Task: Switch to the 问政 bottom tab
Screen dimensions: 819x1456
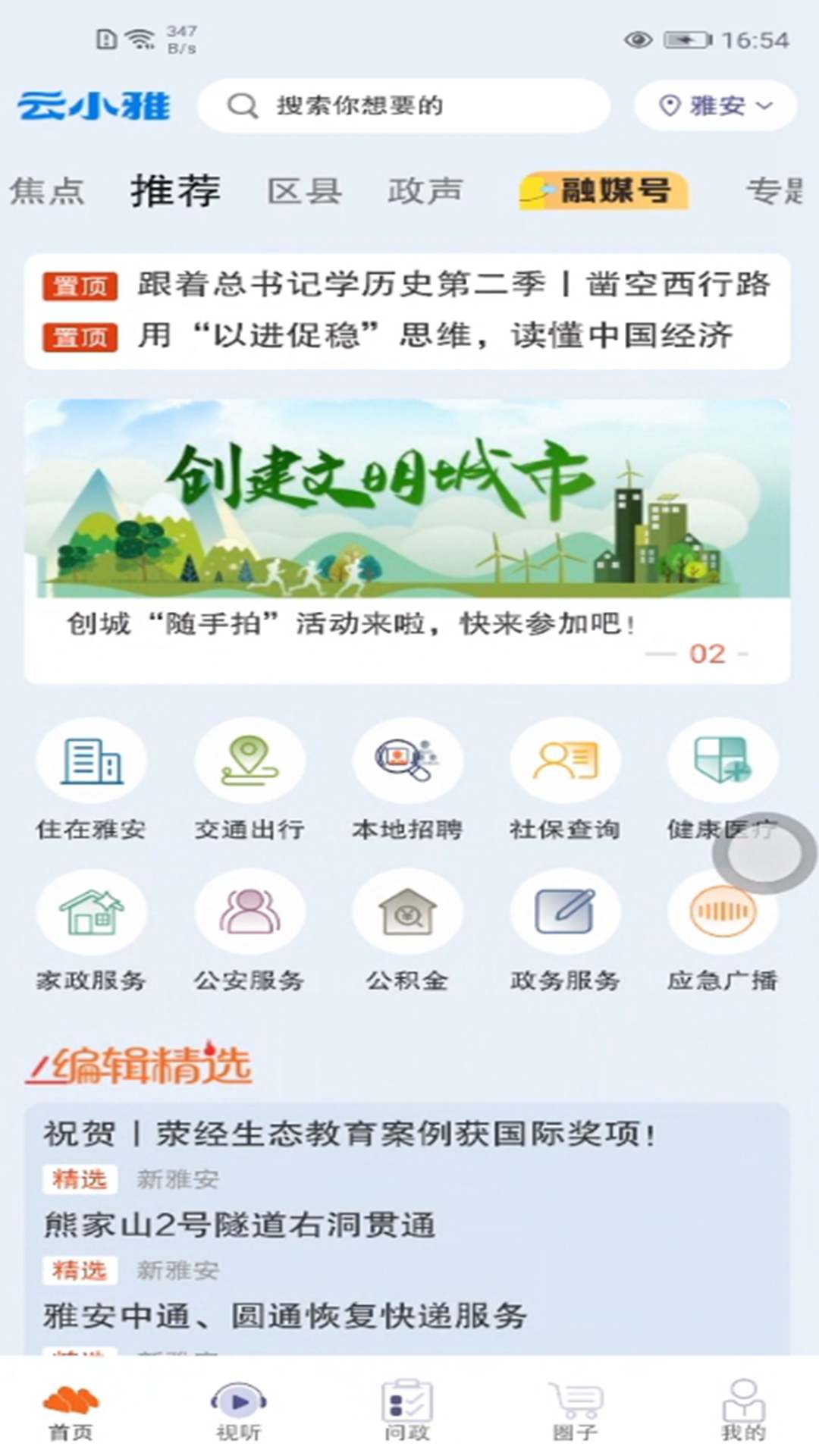Action: coord(407,1410)
